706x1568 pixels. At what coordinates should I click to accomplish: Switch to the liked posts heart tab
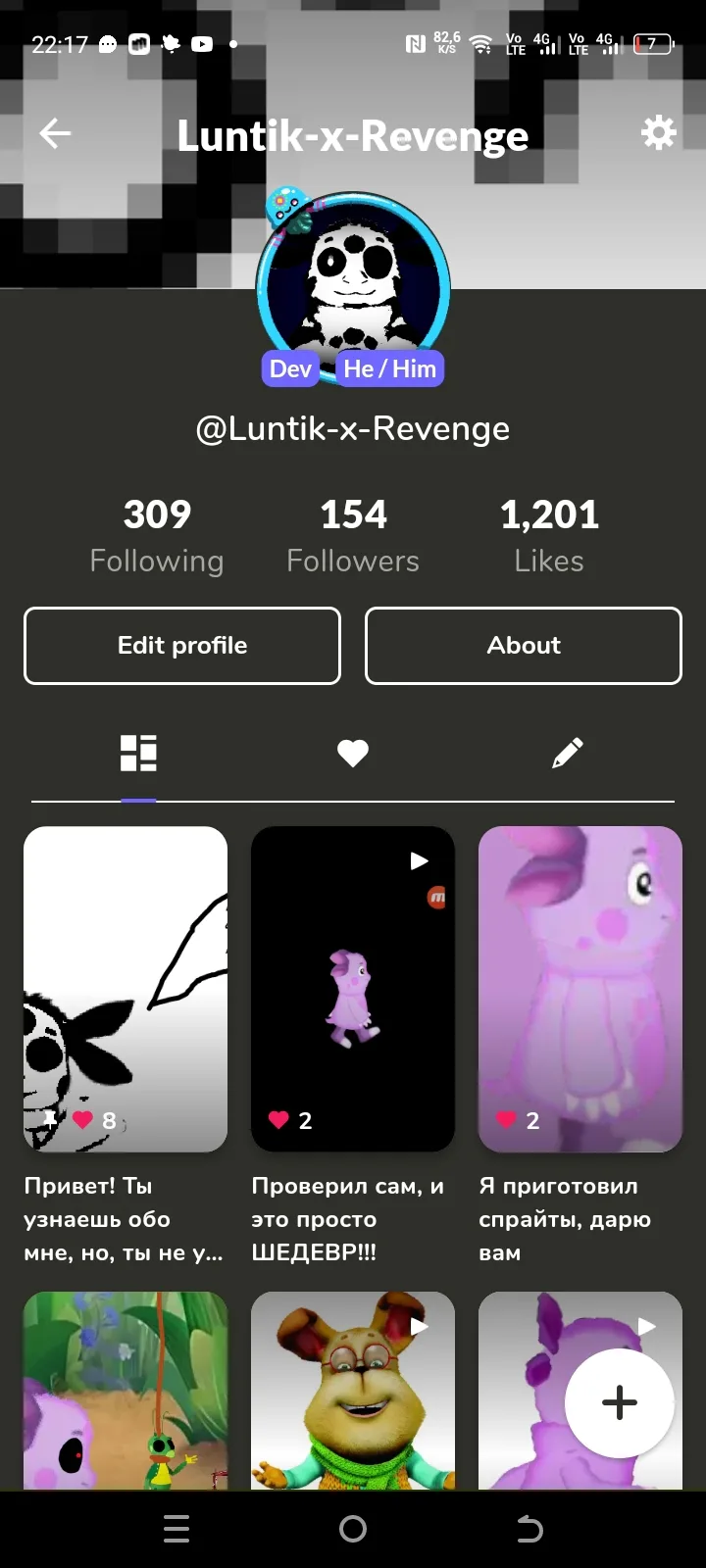(x=353, y=753)
